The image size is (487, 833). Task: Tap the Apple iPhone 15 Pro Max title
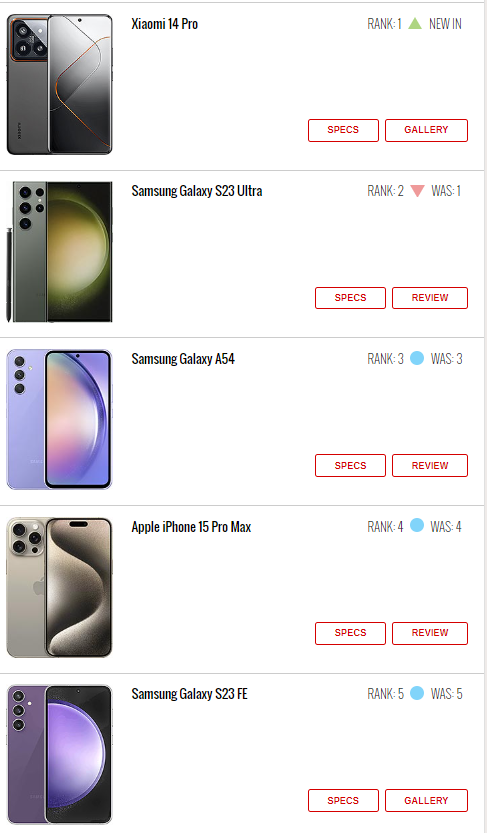[x=191, y=527]
